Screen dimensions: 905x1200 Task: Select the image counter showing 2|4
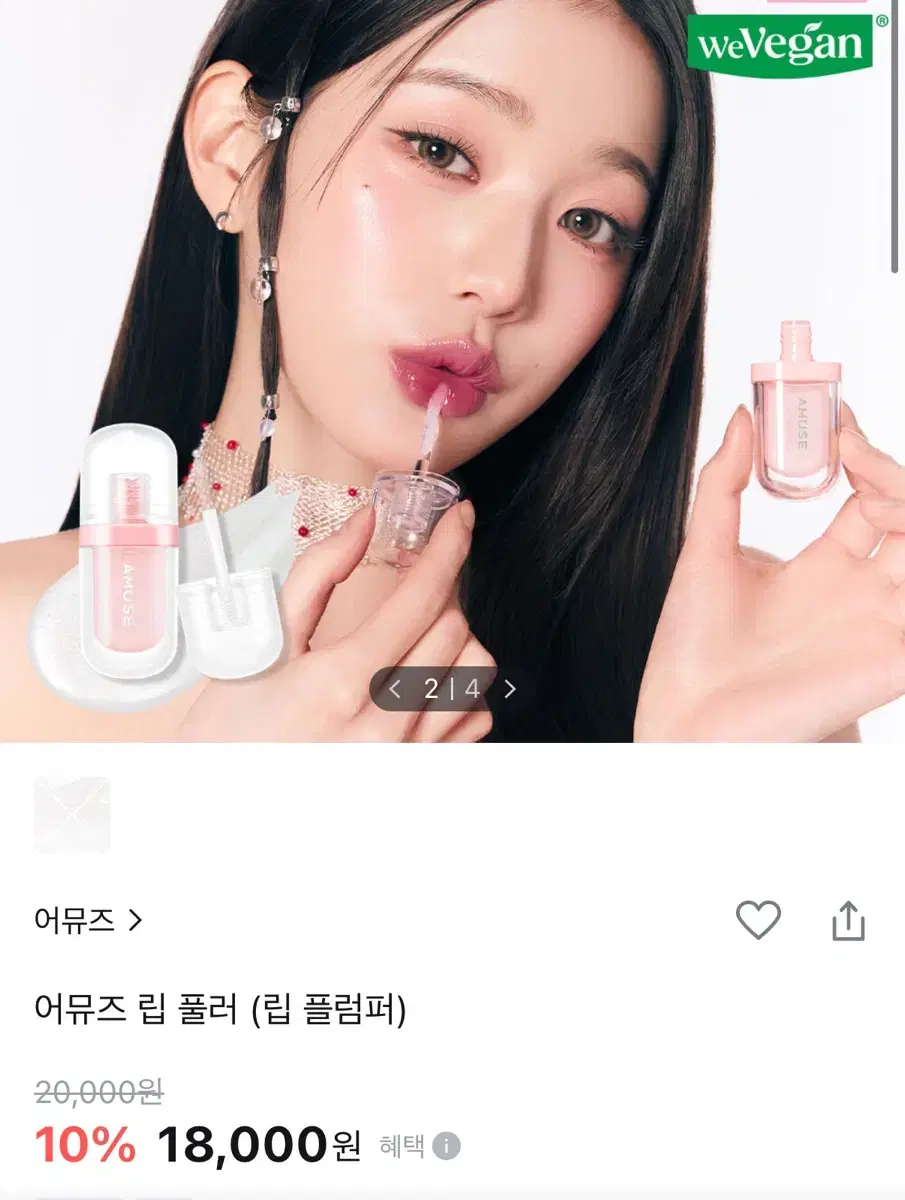[x=450, y=689]
